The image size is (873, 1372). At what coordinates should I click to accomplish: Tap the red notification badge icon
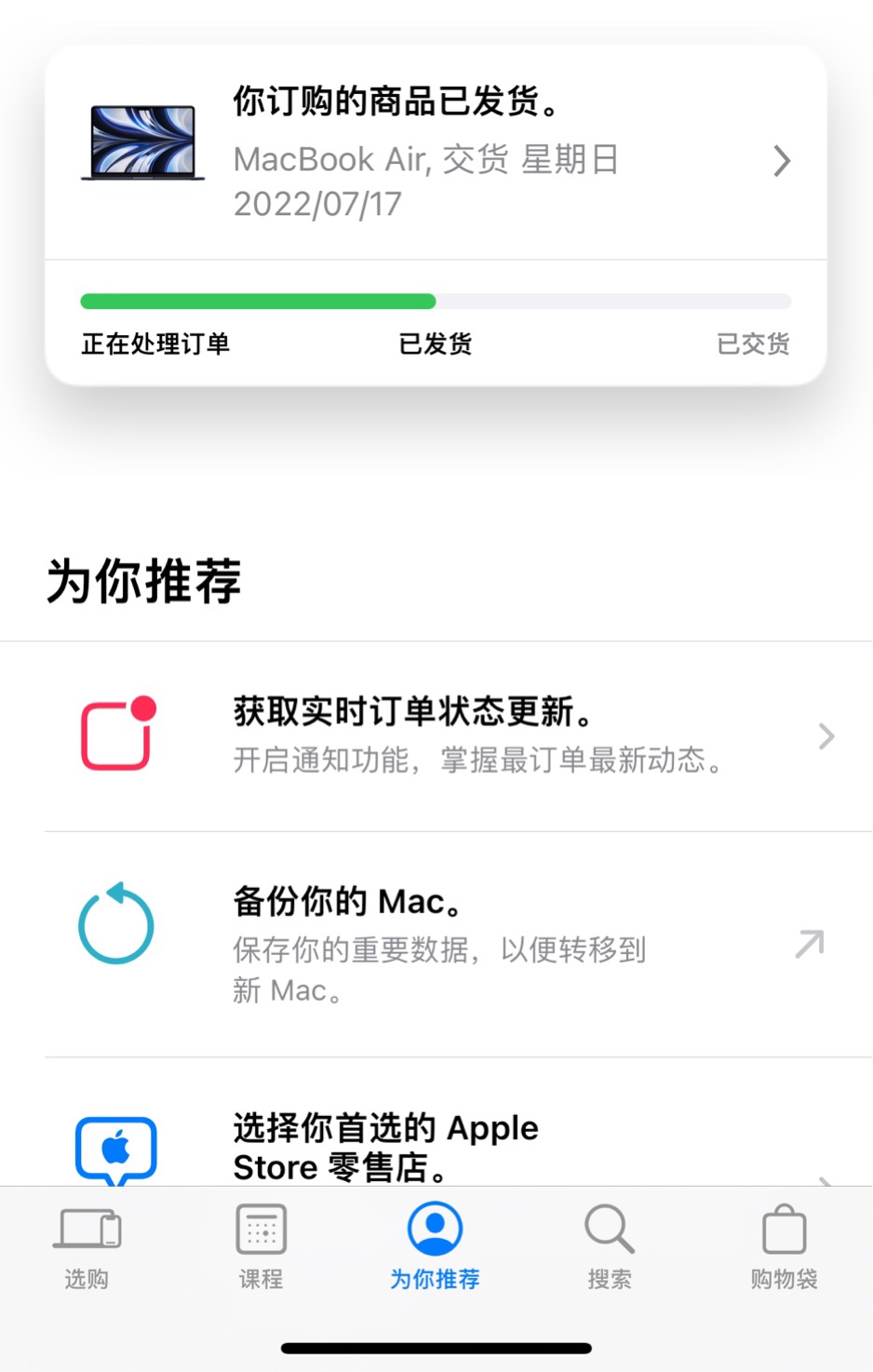pyautogui.click(x=115, y=734)
